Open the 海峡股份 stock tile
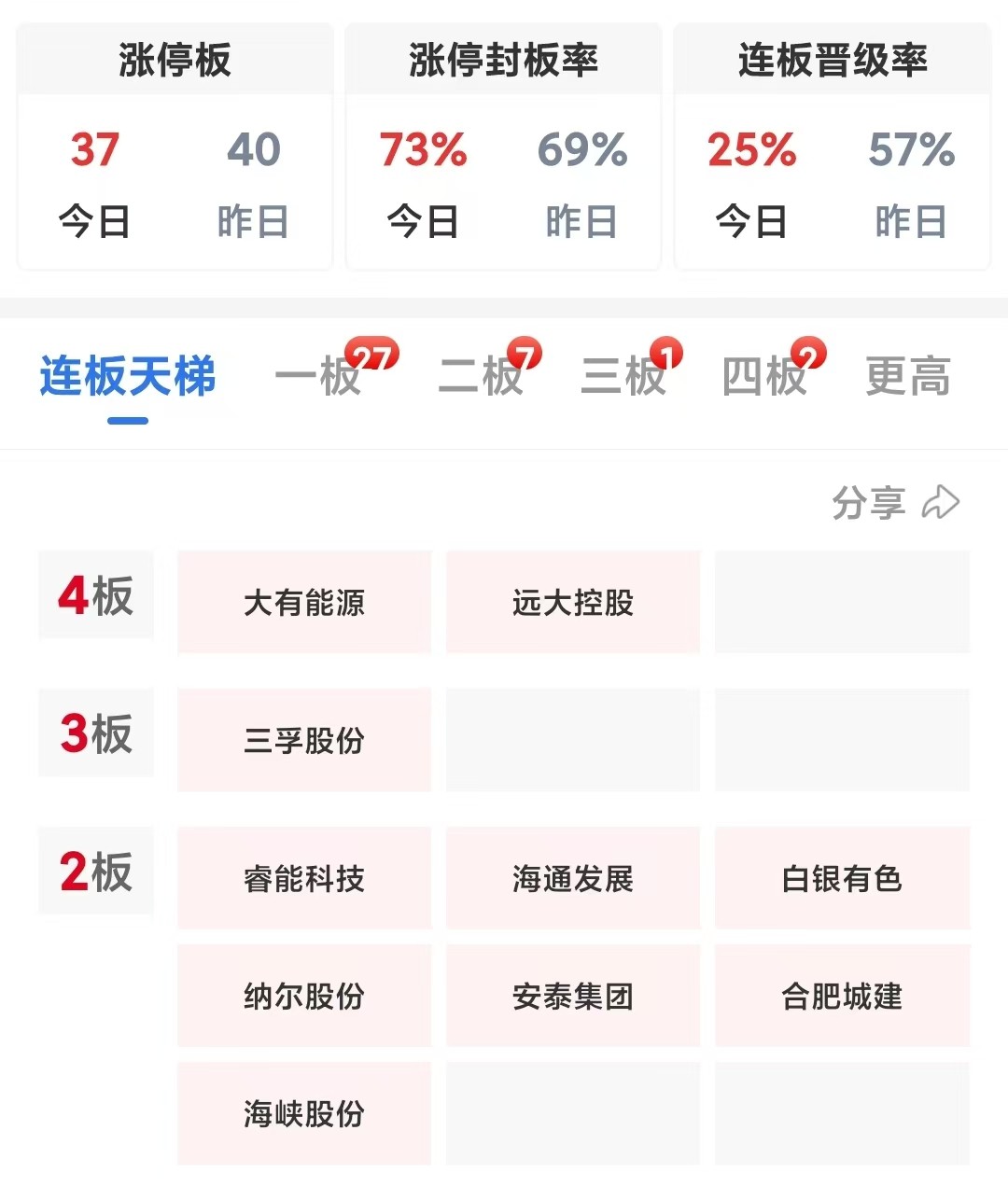Image resolution: width=1008 pixels, height=1186 pixels. [304, 1113]
